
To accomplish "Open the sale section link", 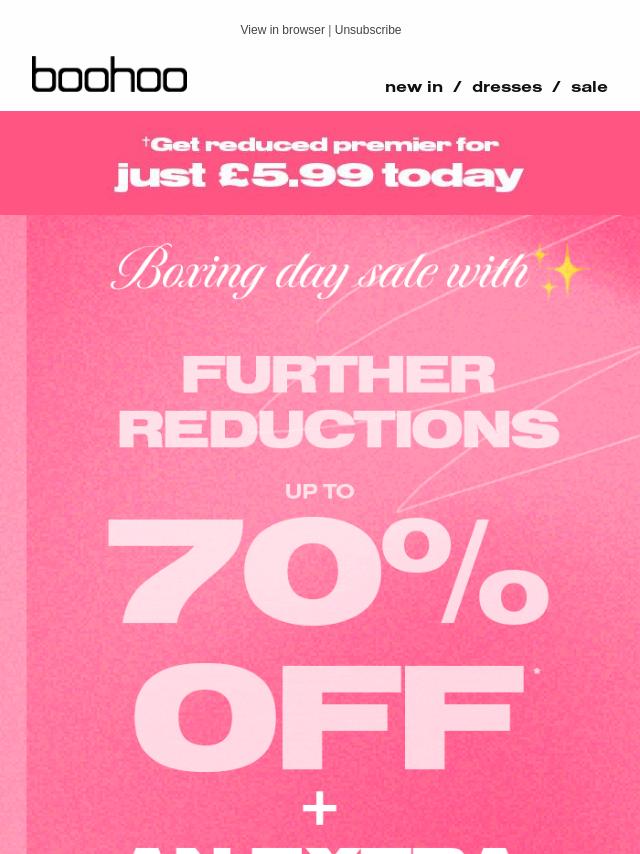I will tap(589, 87).
